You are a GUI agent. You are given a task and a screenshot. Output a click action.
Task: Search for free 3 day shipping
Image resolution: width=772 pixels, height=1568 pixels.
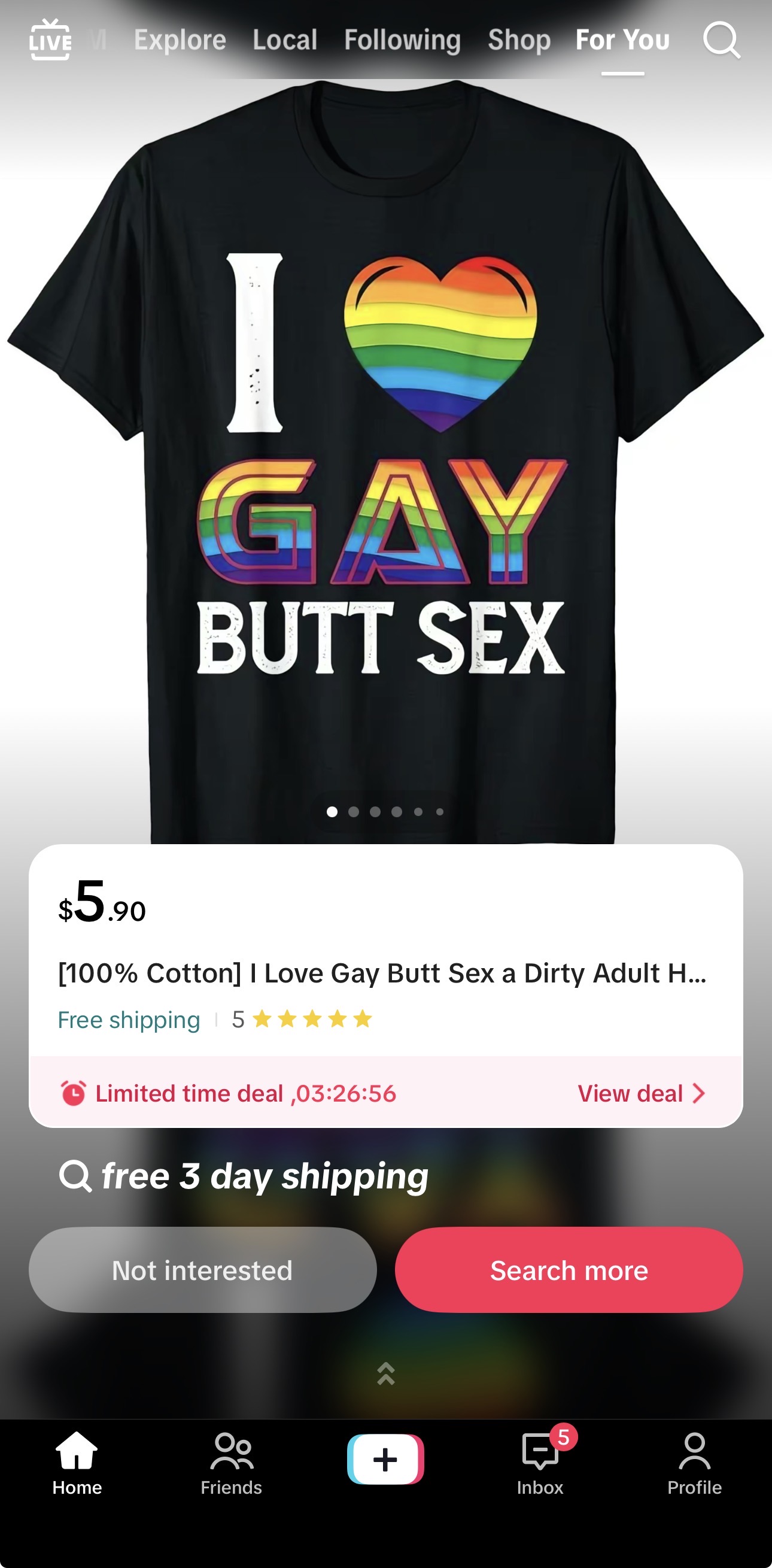[x=244, y=1175]
